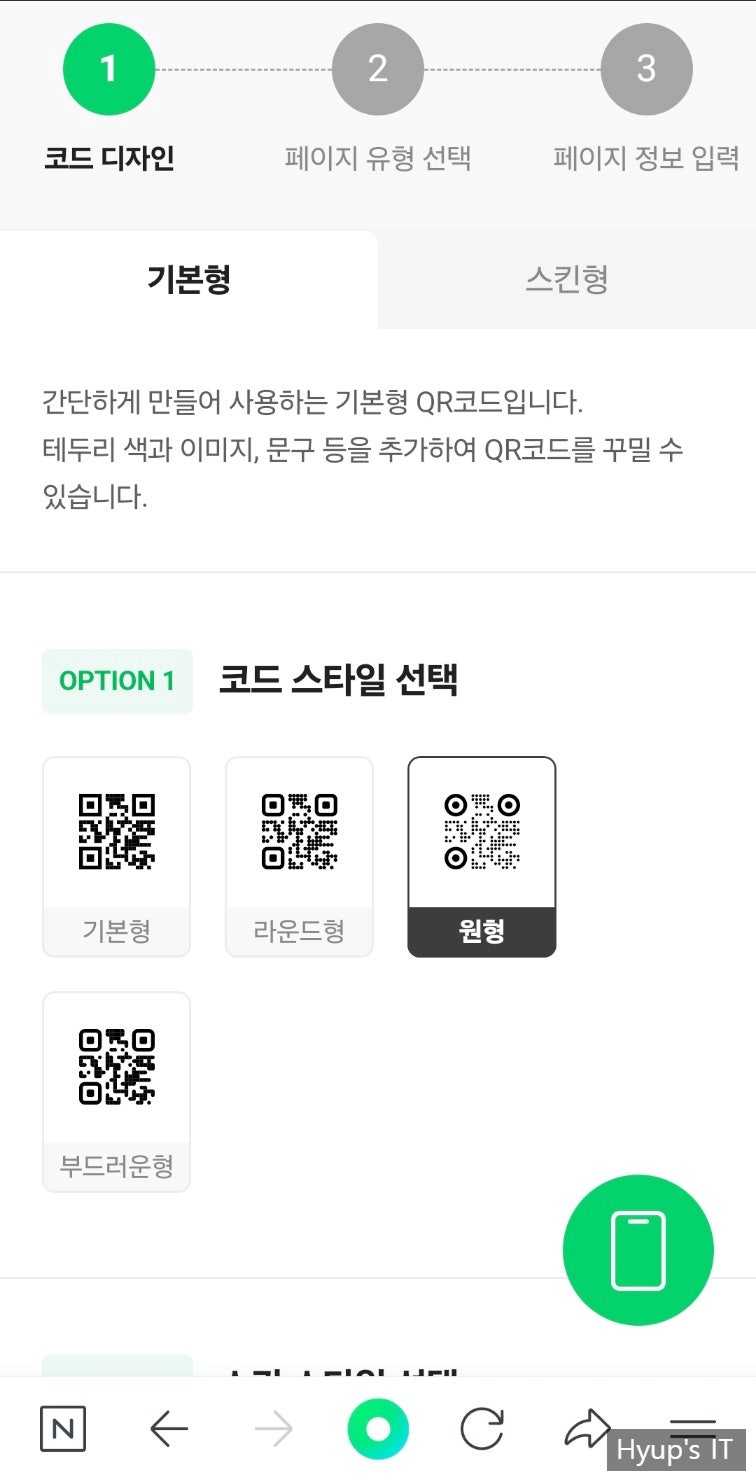Choose the 라운드형 code style
Image resolution: width=756 pixels, height=1481 pixels.
(299, 857)
